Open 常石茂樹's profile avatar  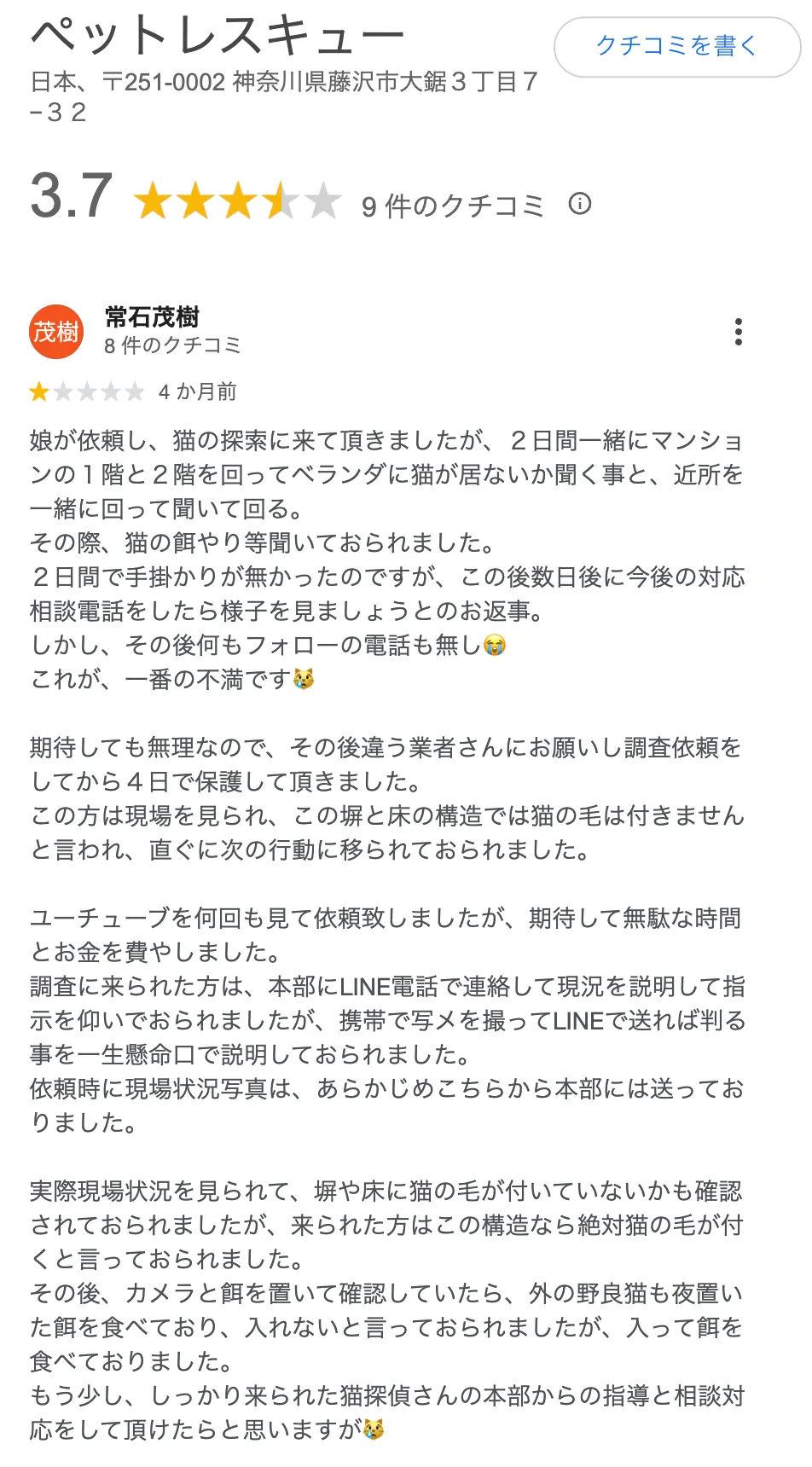56,332
